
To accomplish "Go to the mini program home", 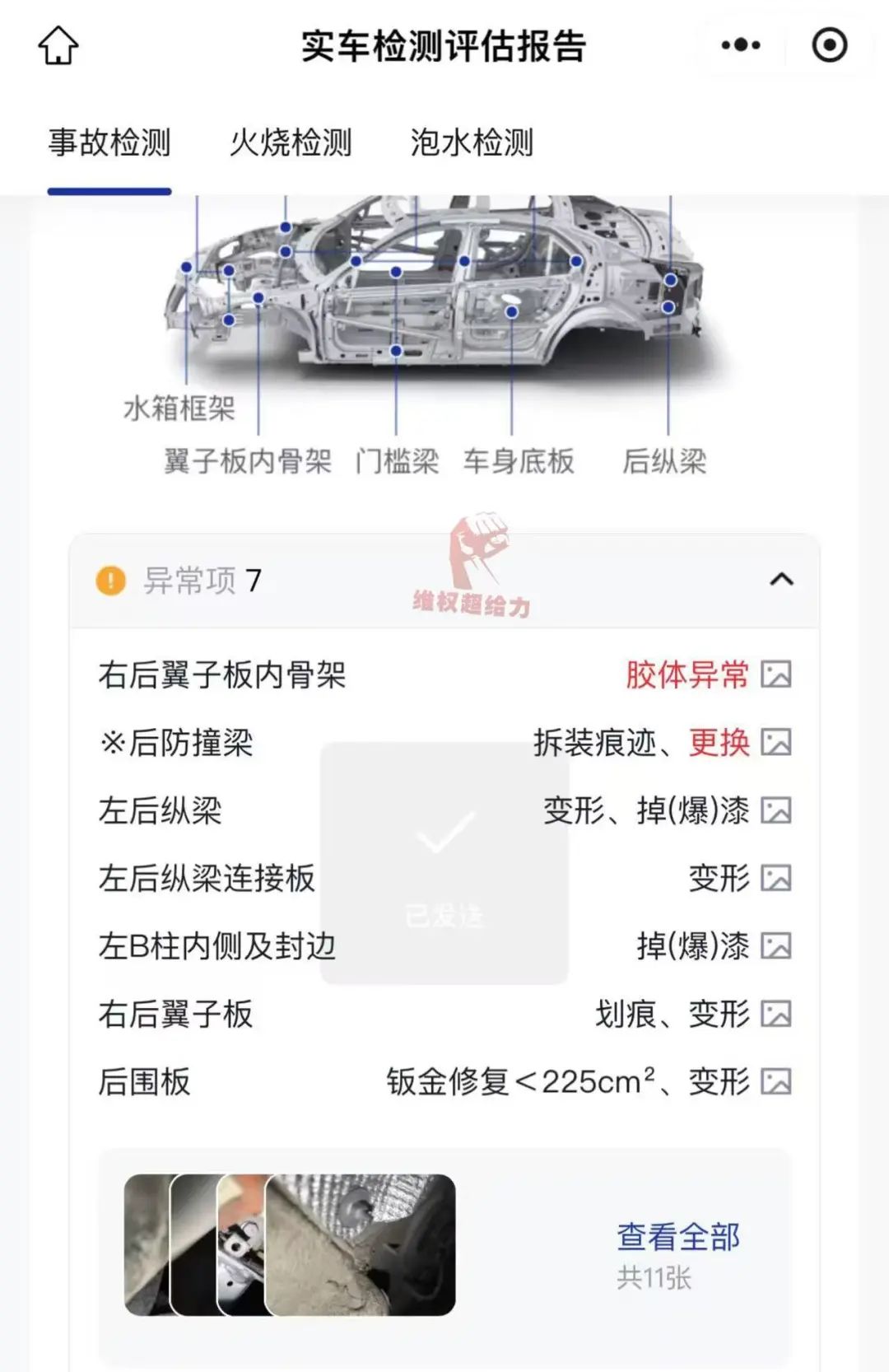I will pyautogui.click(x=58, y=45).
